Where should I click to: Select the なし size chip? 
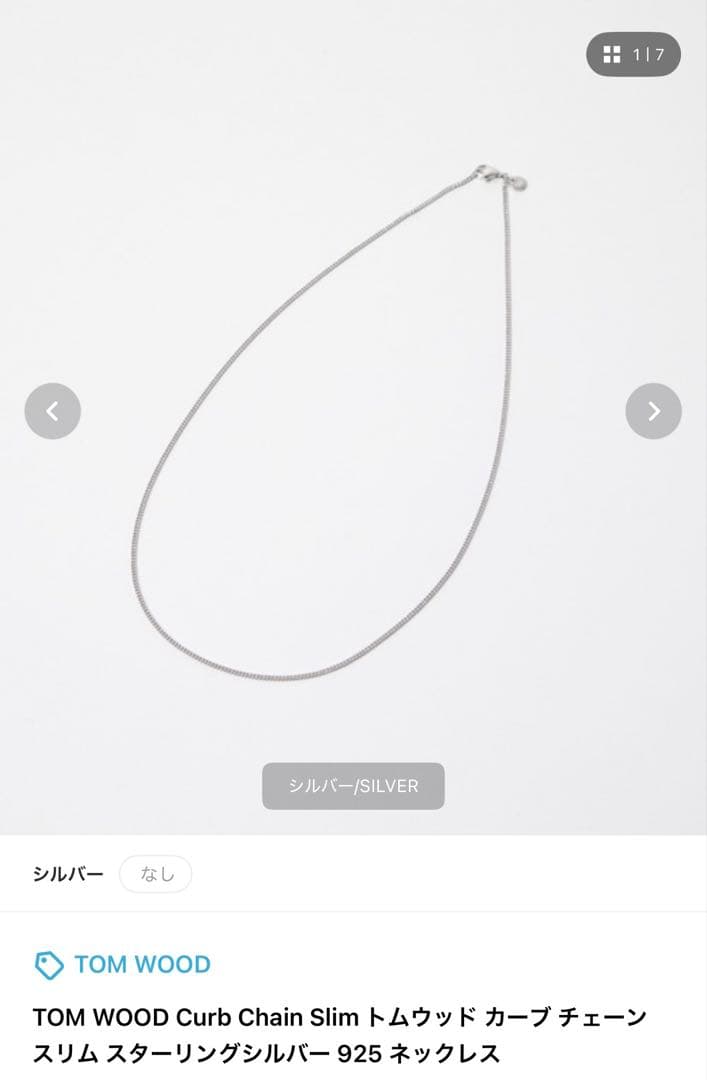(x=156, y=874)
